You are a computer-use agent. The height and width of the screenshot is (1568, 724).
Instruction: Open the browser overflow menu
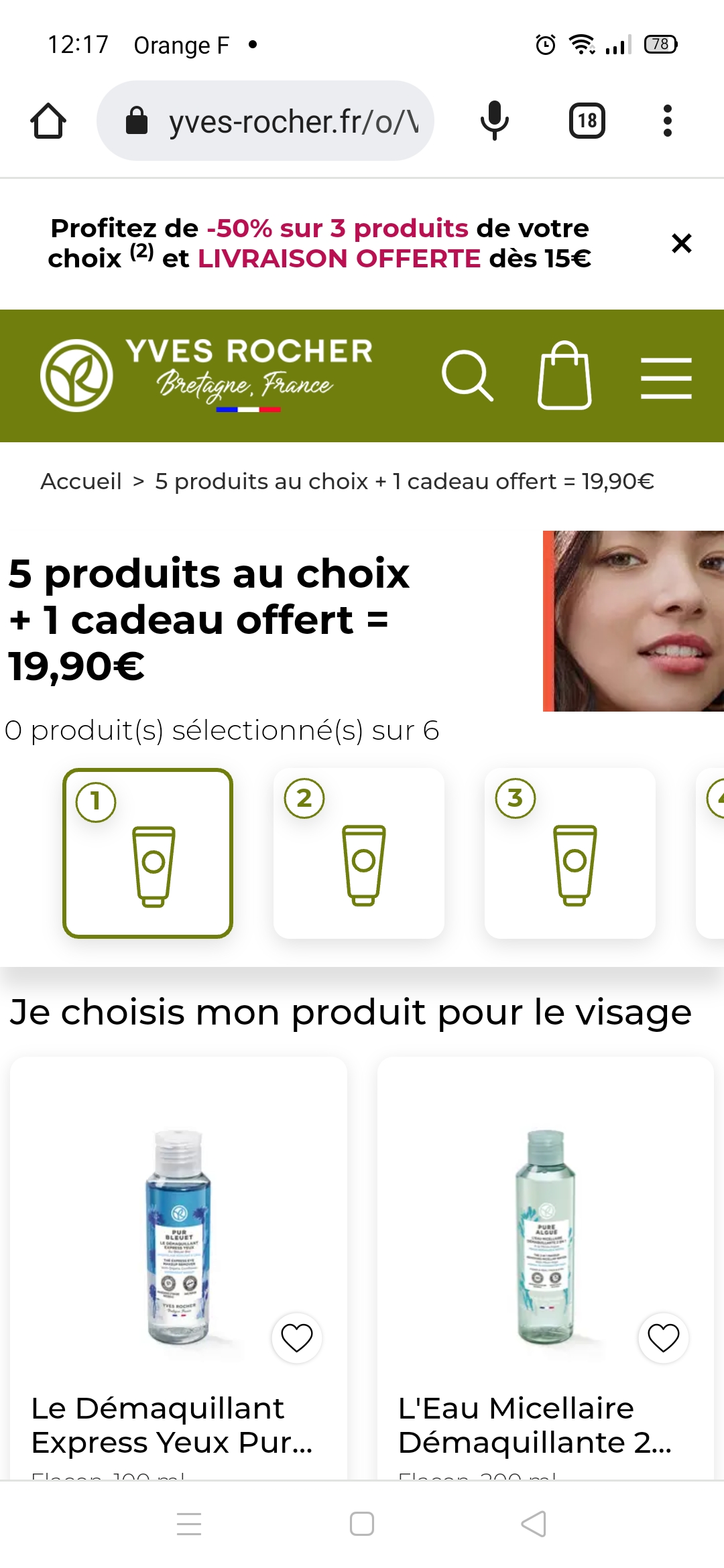pyautogui.click(x=667, y=121)
